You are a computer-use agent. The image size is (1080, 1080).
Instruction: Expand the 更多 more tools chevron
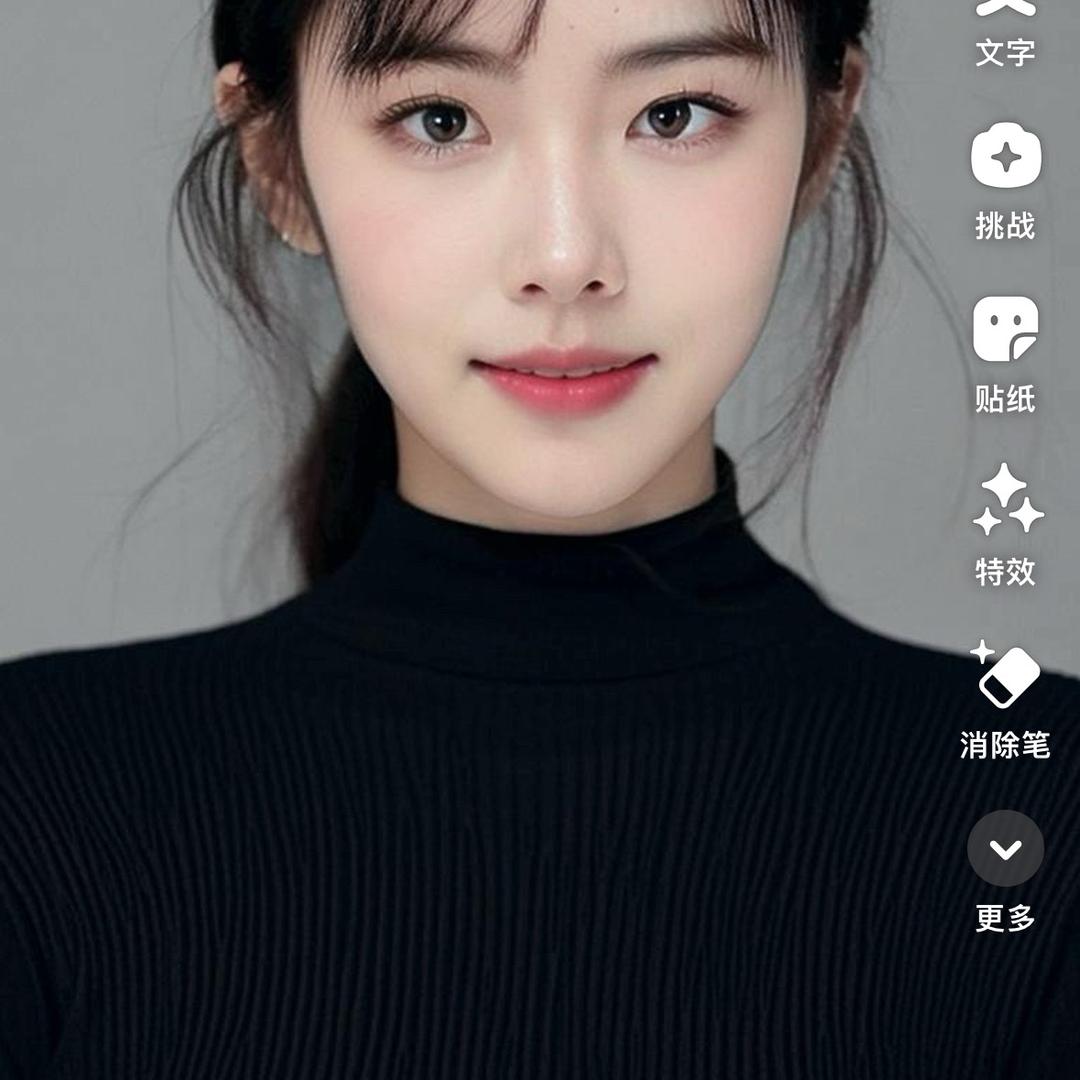tap(1006, 848)
